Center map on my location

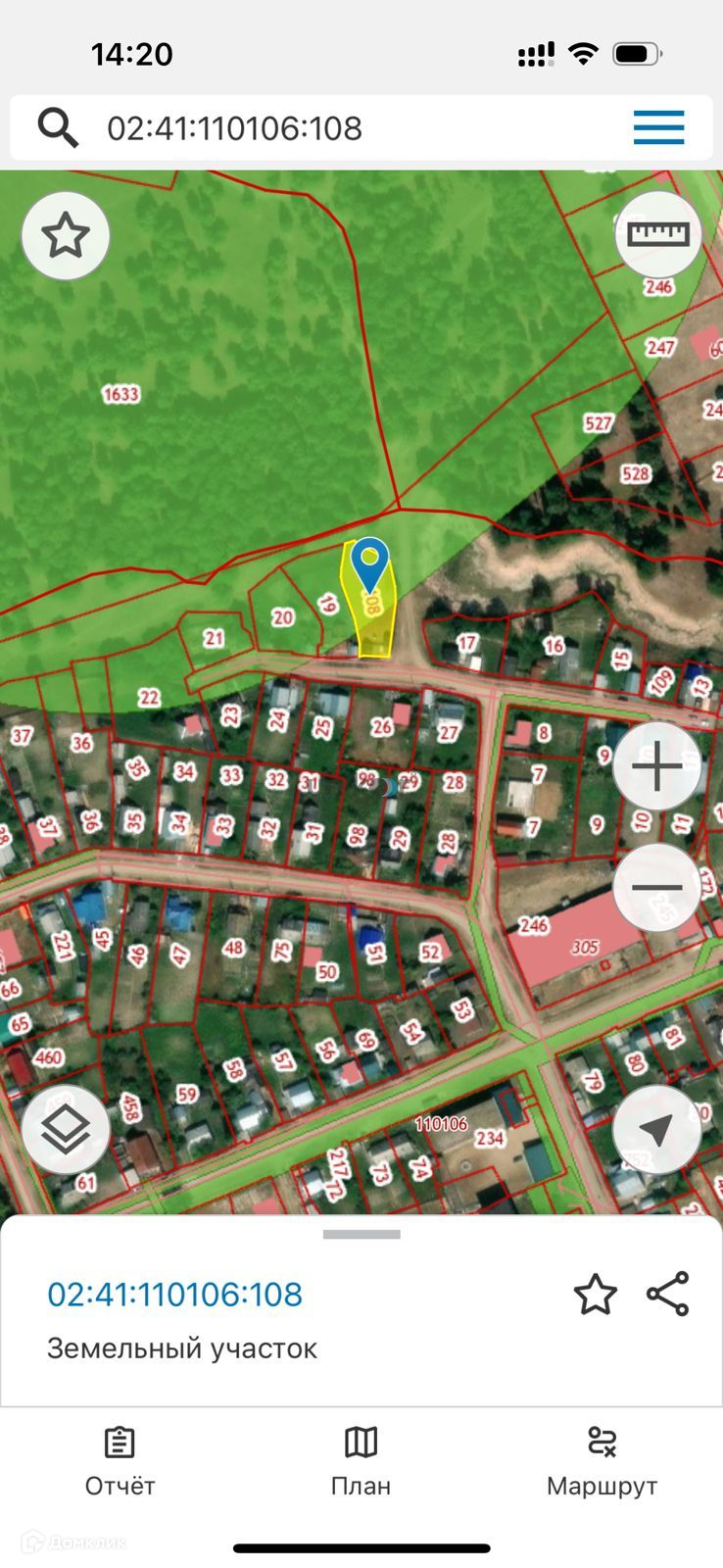pyautogui.click(x=657, y=1130)
